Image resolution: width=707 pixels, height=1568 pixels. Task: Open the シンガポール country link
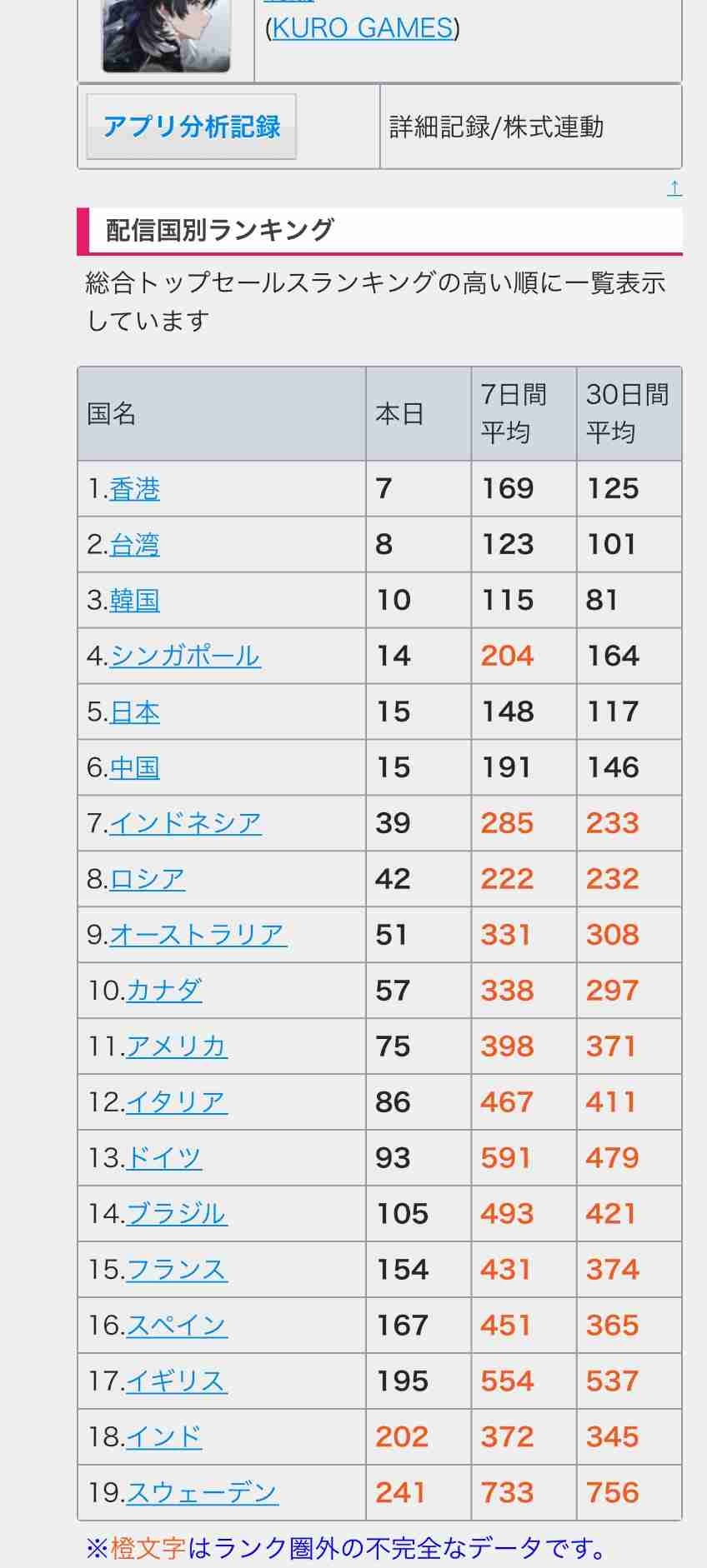185,657
